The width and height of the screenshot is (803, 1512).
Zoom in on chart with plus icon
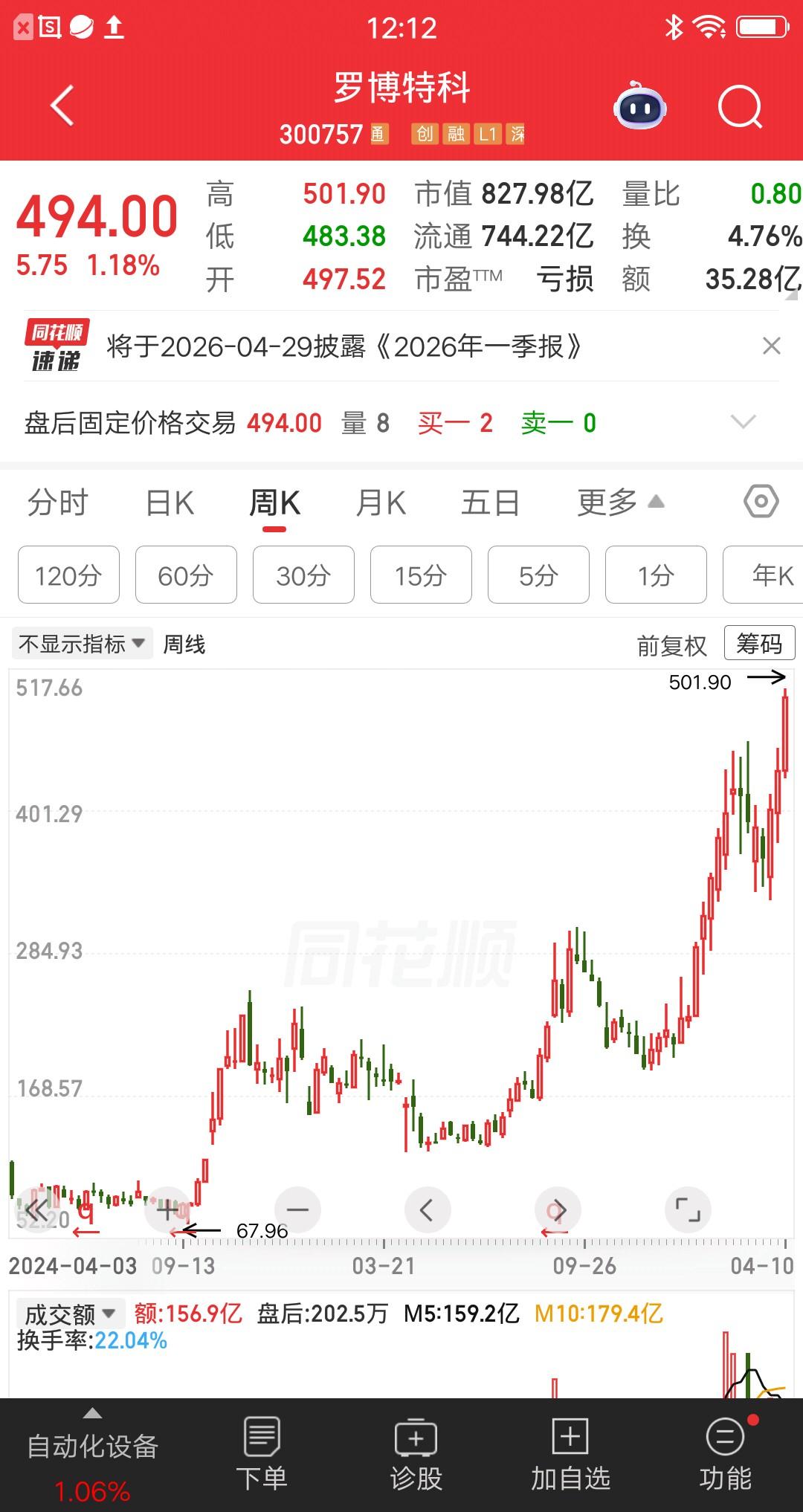pos(167,1209)
